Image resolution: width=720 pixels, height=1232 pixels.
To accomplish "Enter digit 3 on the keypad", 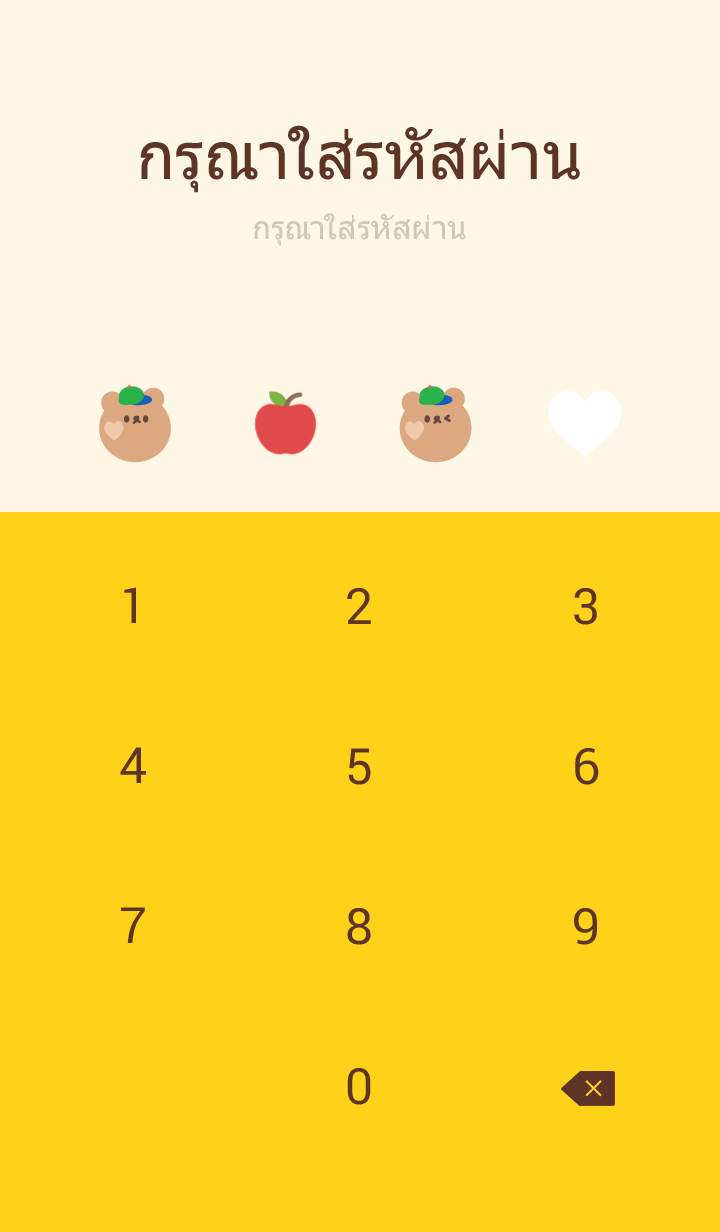I will pyautogui.click(x=586, y=607).
